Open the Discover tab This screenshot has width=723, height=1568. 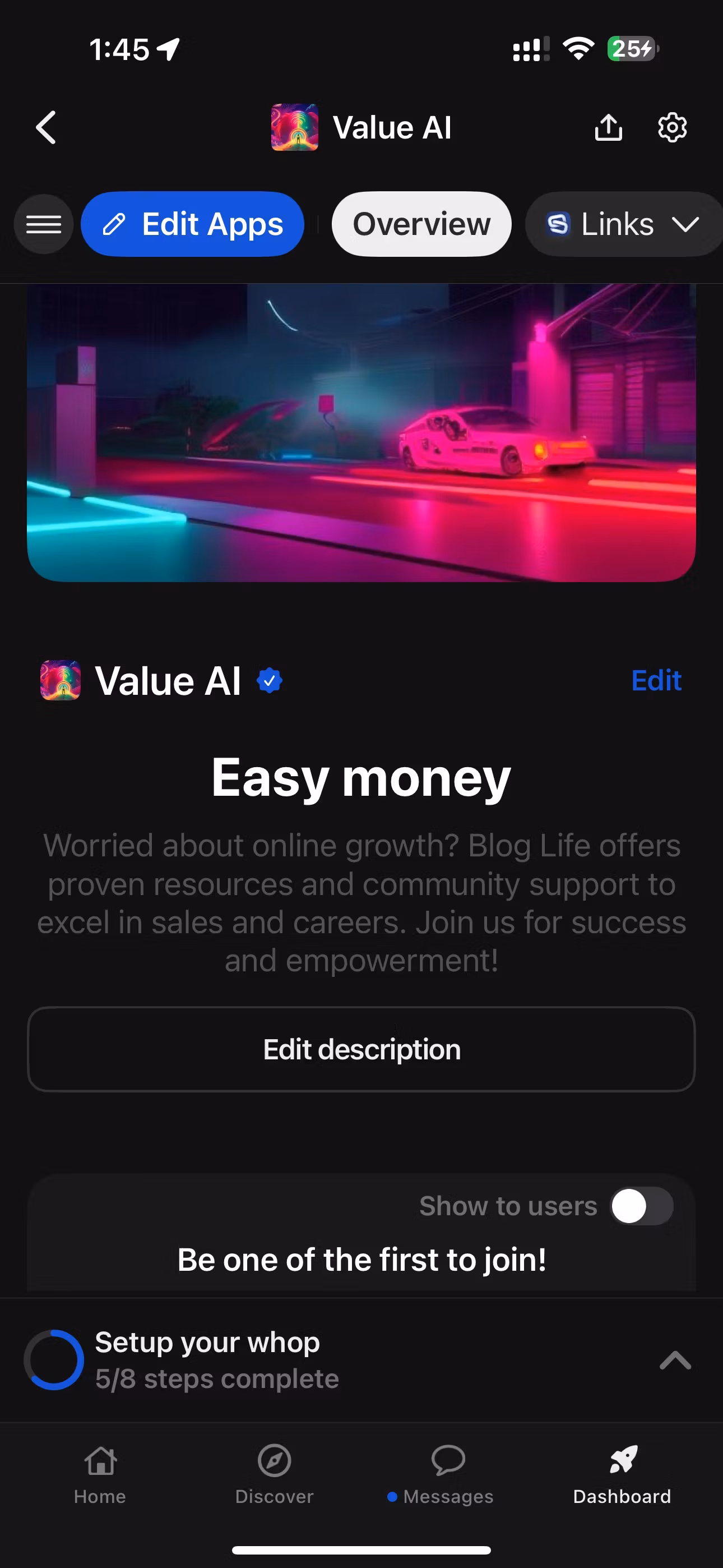tap(275, 1473)
